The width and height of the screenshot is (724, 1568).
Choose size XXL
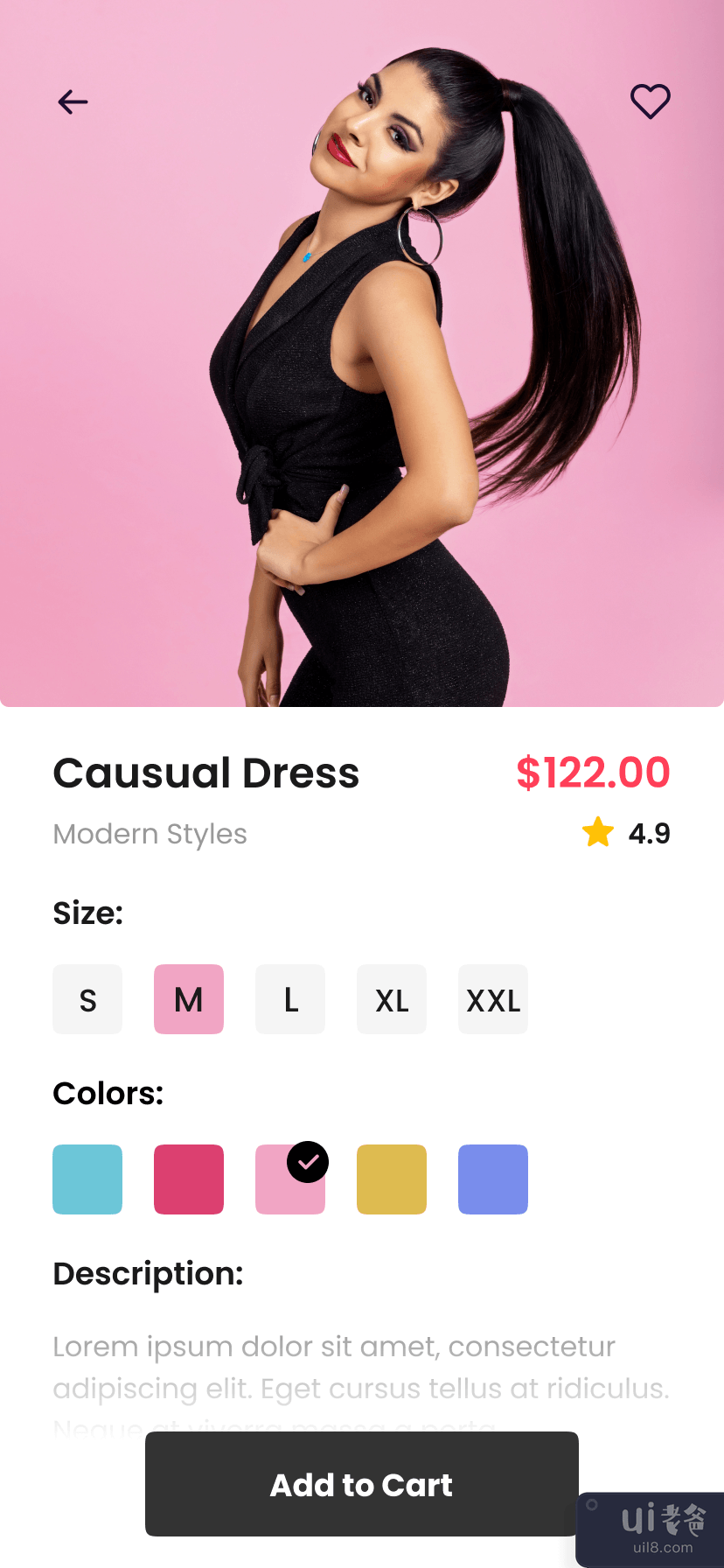(493, 999)
